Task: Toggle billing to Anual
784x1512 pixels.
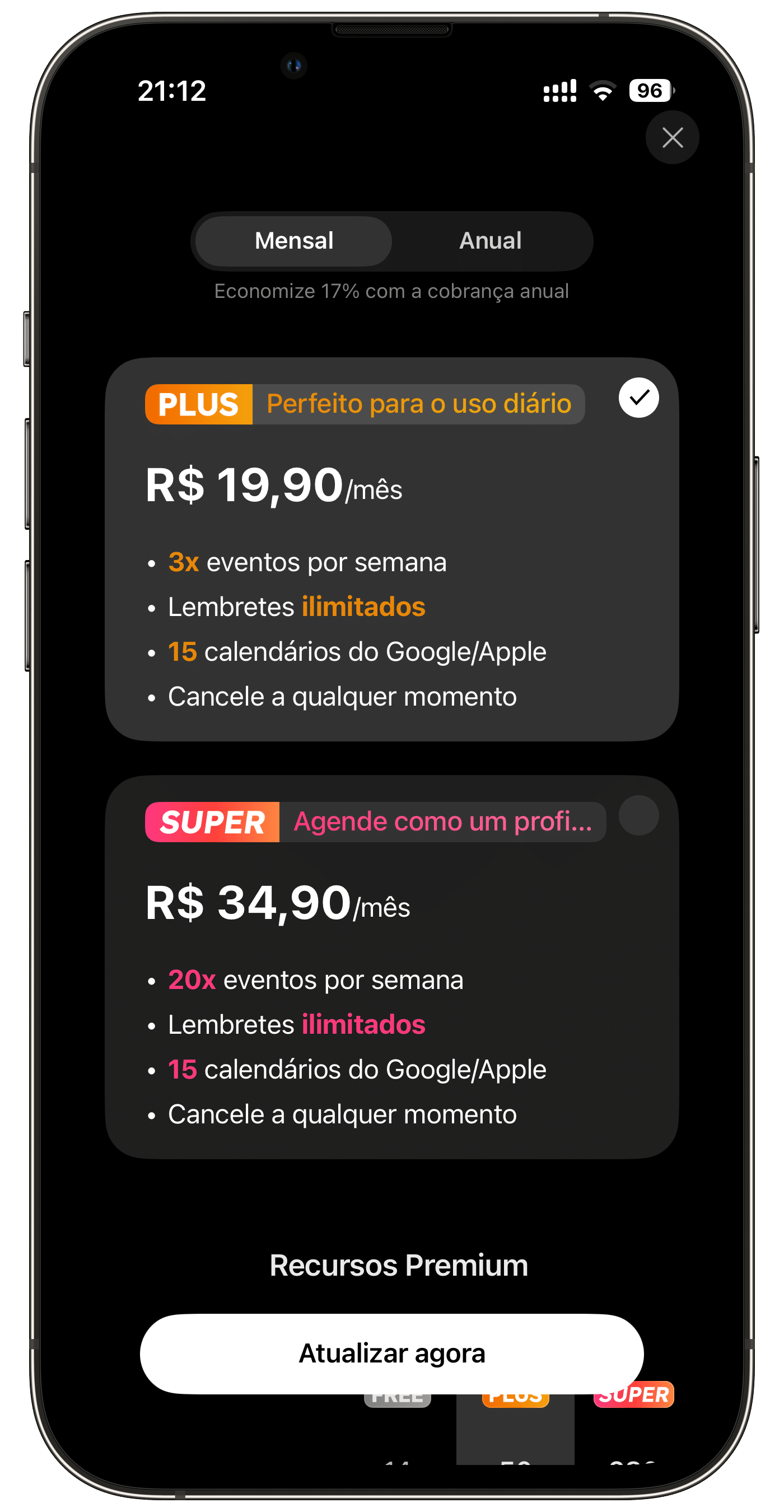Action: point(491,241)
